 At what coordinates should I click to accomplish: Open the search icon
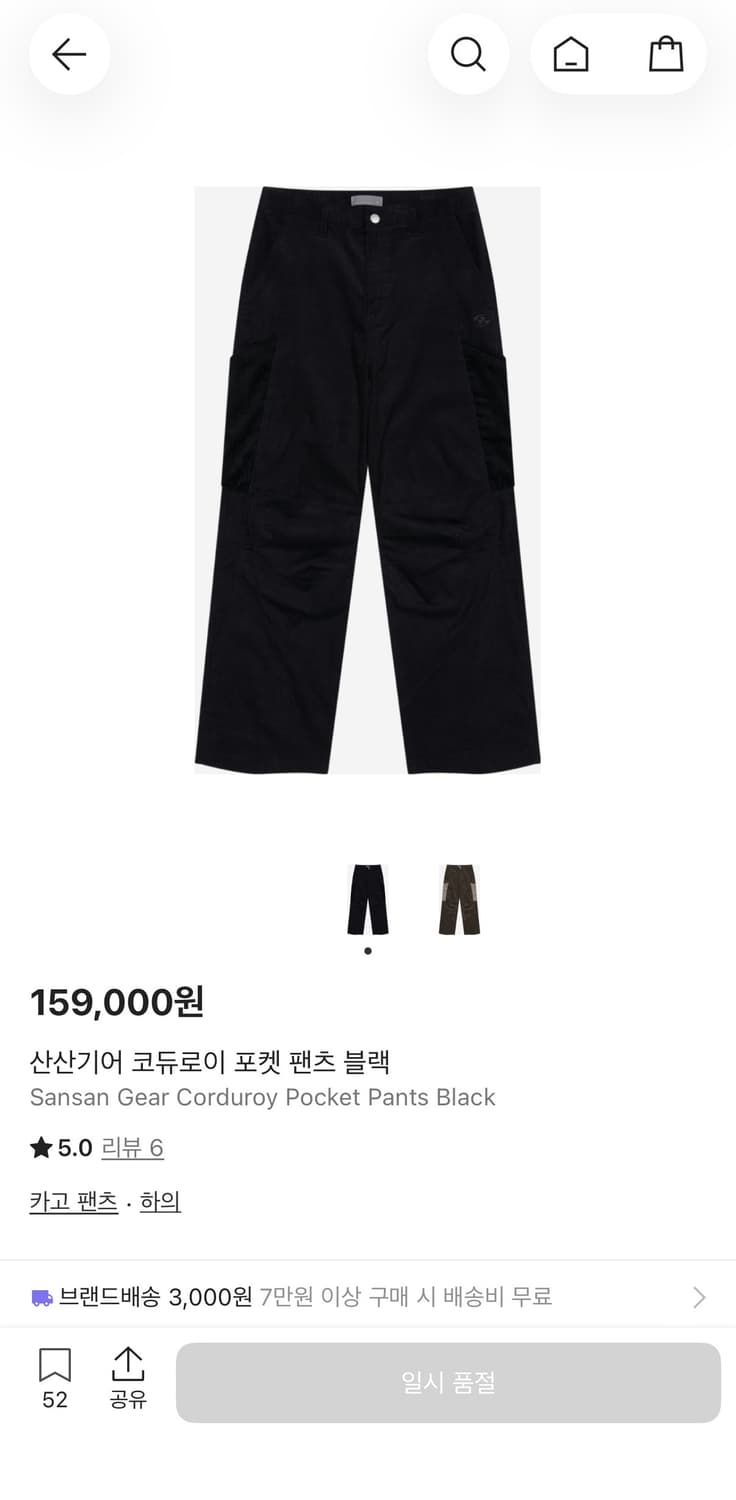click(468, 54)
